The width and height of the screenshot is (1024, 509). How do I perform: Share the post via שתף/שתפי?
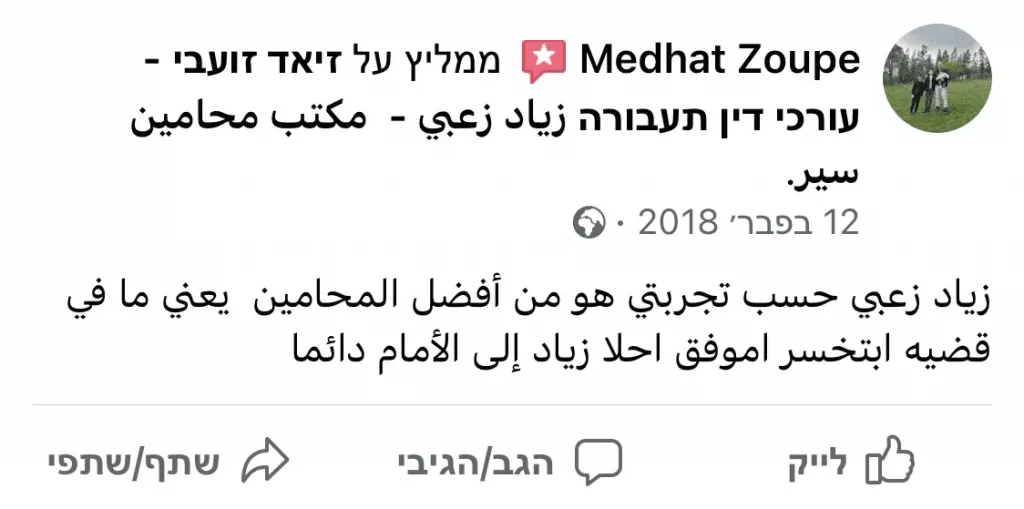click(168, 462)
